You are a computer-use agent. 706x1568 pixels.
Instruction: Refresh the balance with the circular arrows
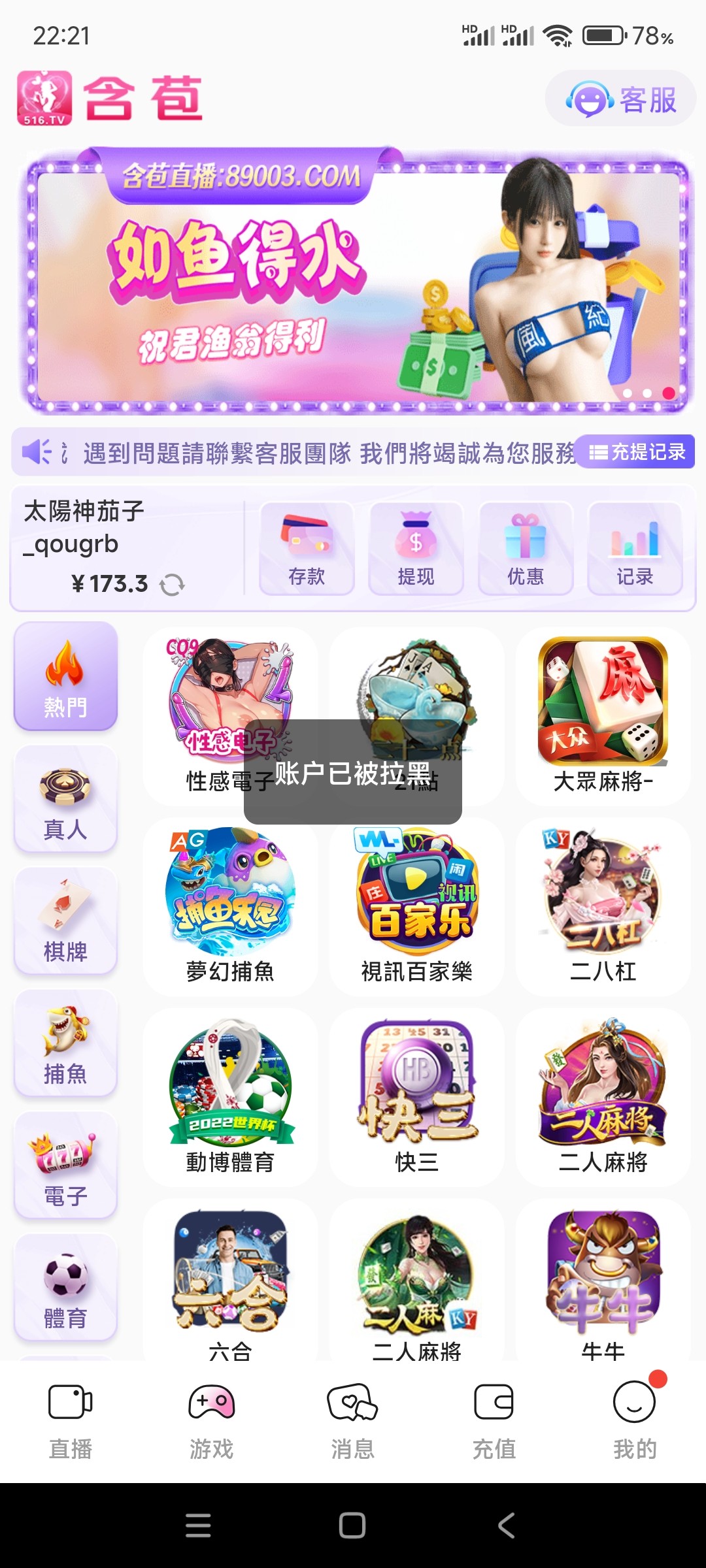pyautogui.click(x=172, y=585)
